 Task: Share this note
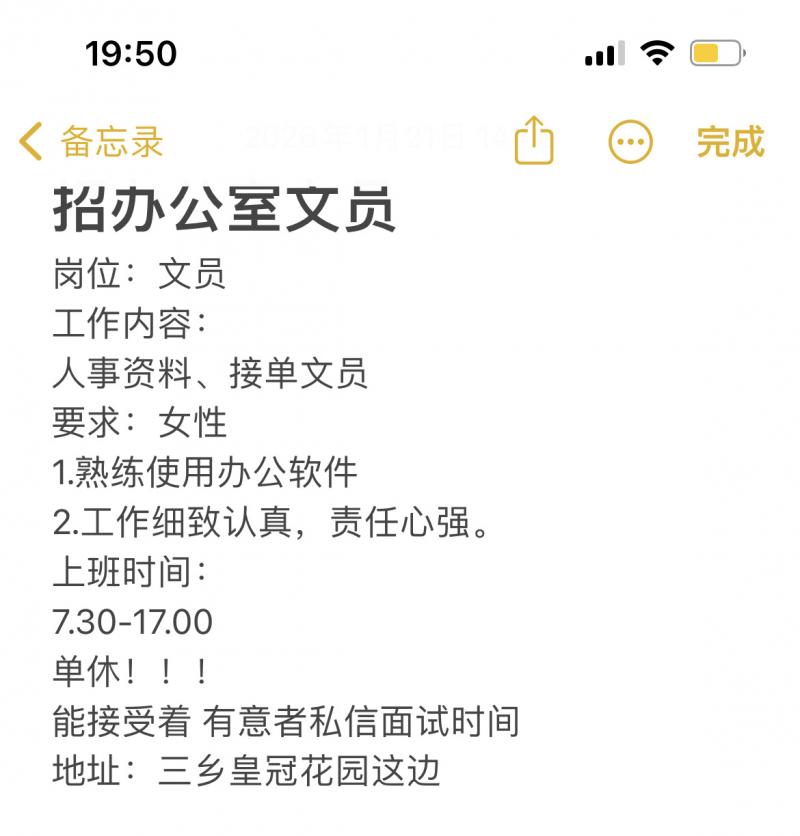(533, 141)
